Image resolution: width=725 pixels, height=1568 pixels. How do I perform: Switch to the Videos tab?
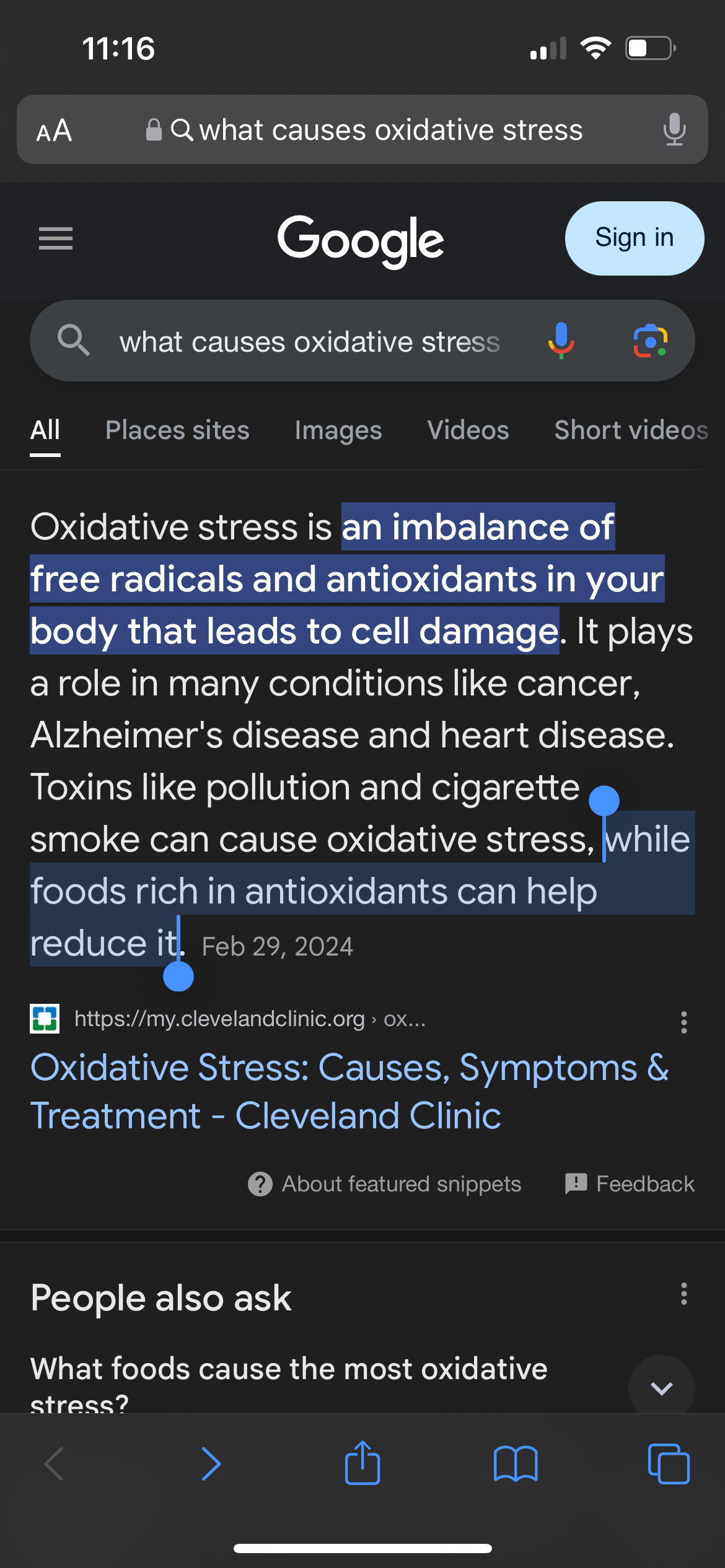[x=468, y=430]
